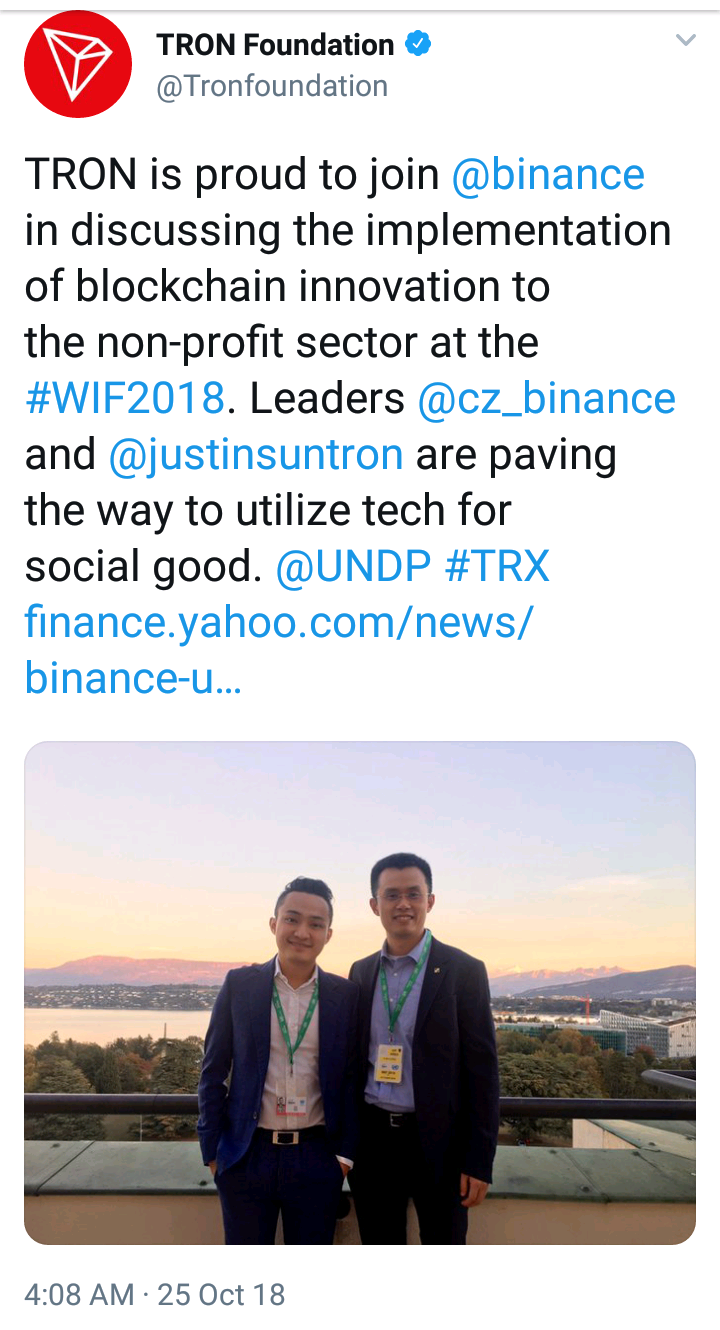The image size is (720, 1330).
Task: Visit the @cz_binance profile mention
Action: [x=546, y=399]
